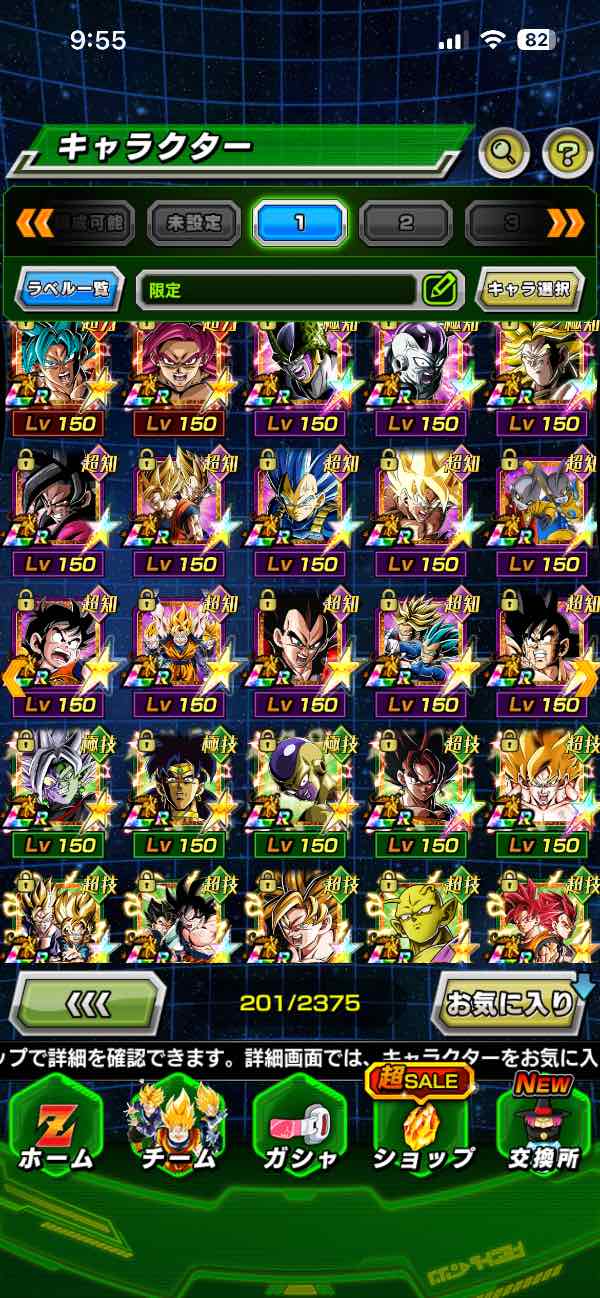Open the ラベル一覧 label list
Image resolution: width=600 pixels, height=1298 pixels.
coord(70,290)
